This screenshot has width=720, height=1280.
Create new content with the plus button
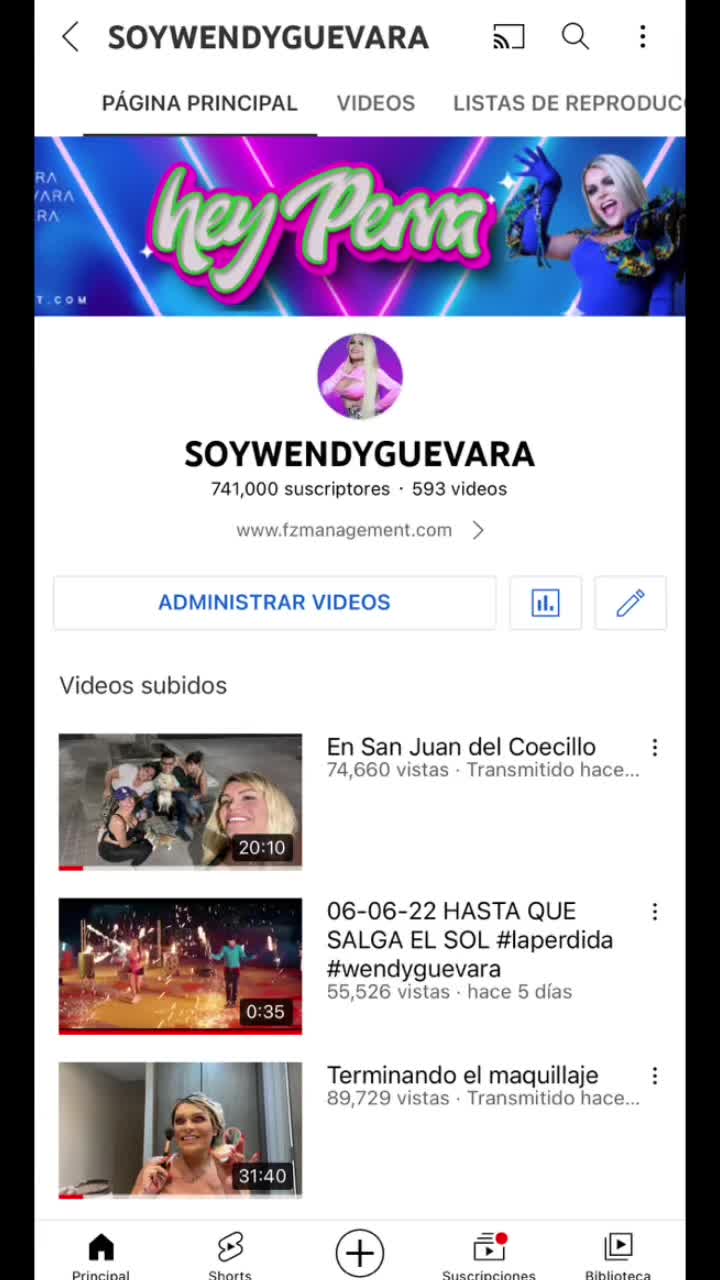tap(360, 1252)
